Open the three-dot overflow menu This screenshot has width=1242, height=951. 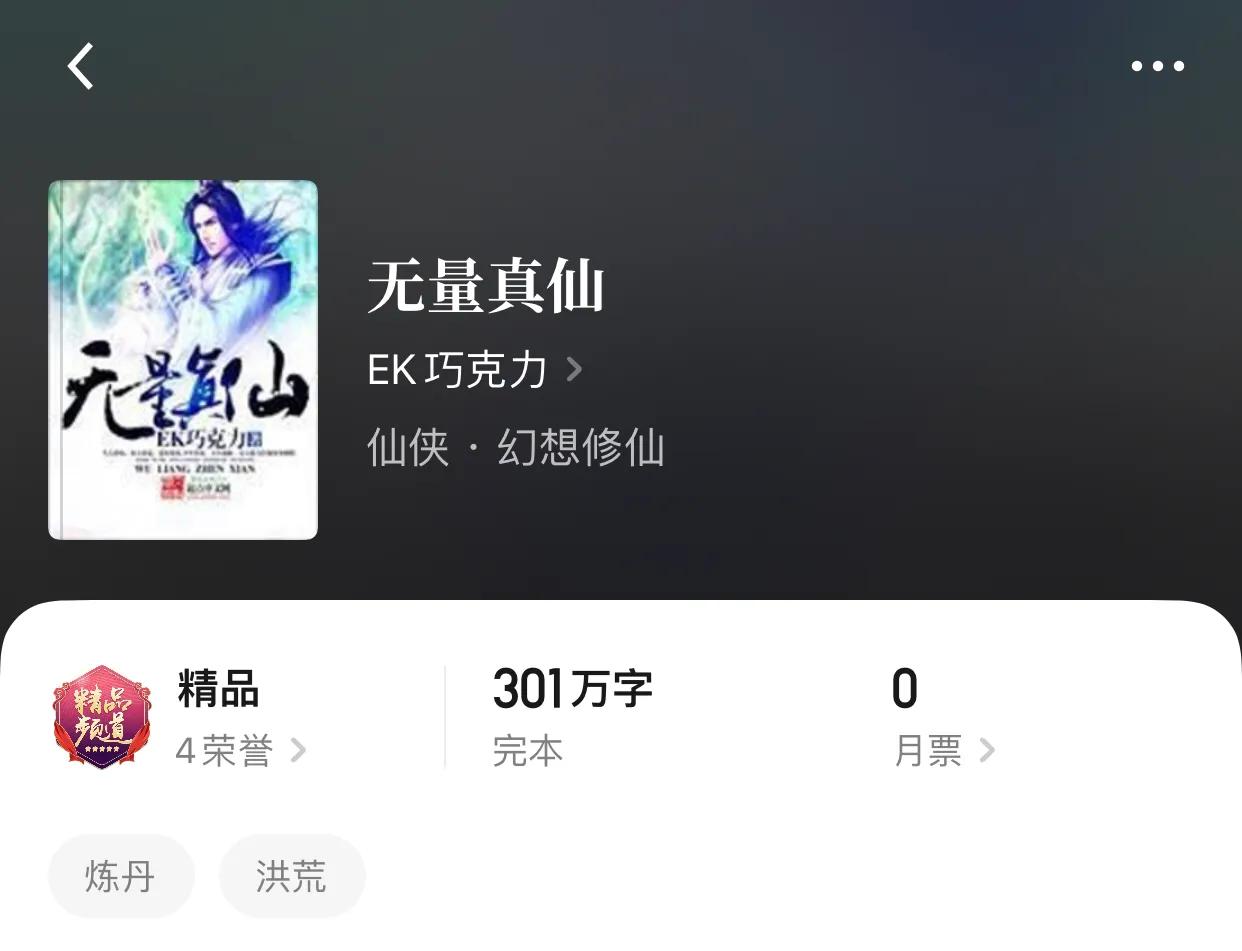(1157, 67)
